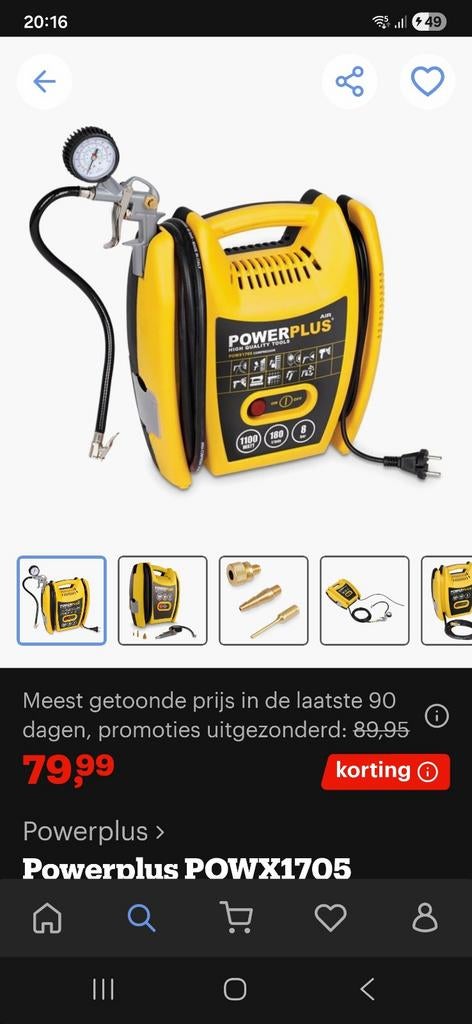This screenshot has width=472, height=1024.
Task: Open info about the 90-day price
Action: click(437, 716)
